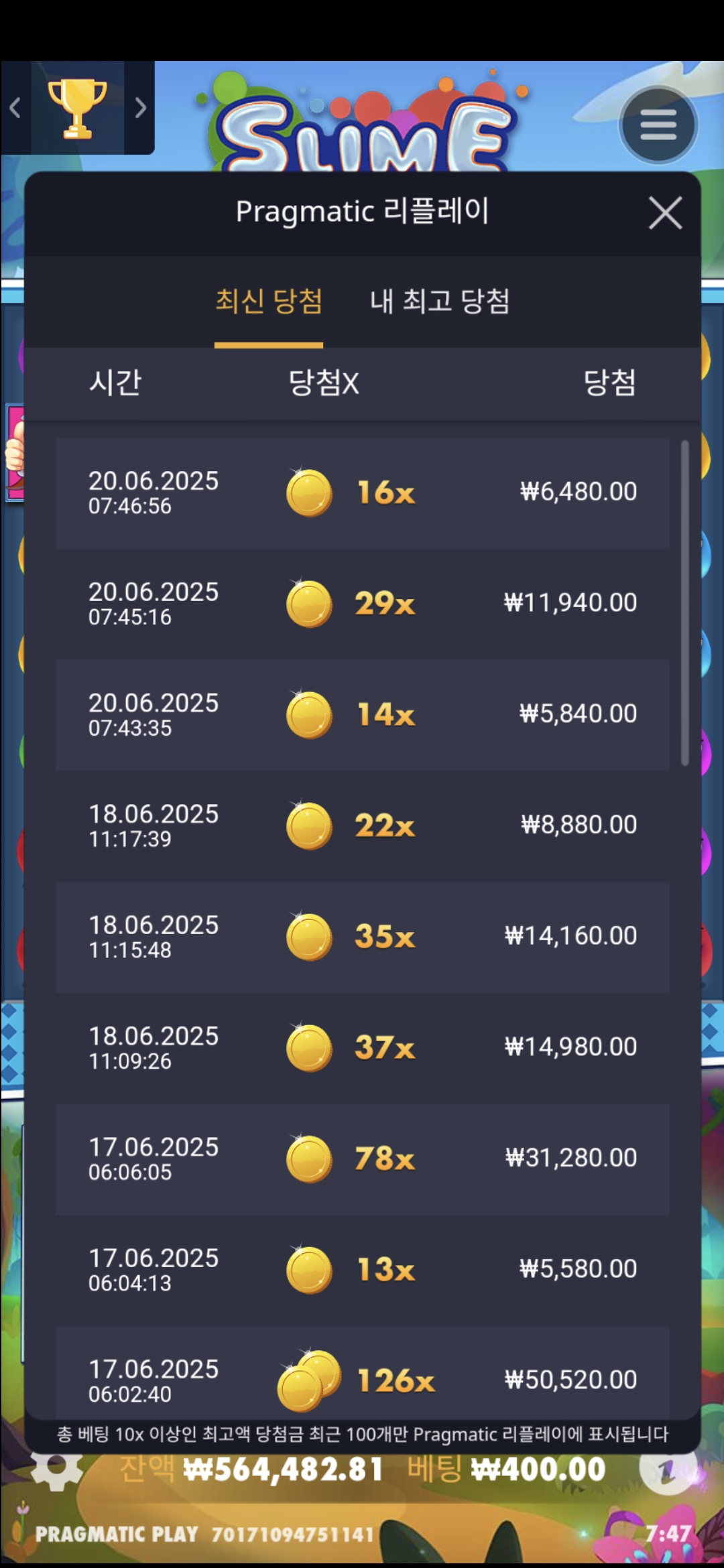Open replay of the 22x win
The image size is (724, 1568).
point(362,826)
